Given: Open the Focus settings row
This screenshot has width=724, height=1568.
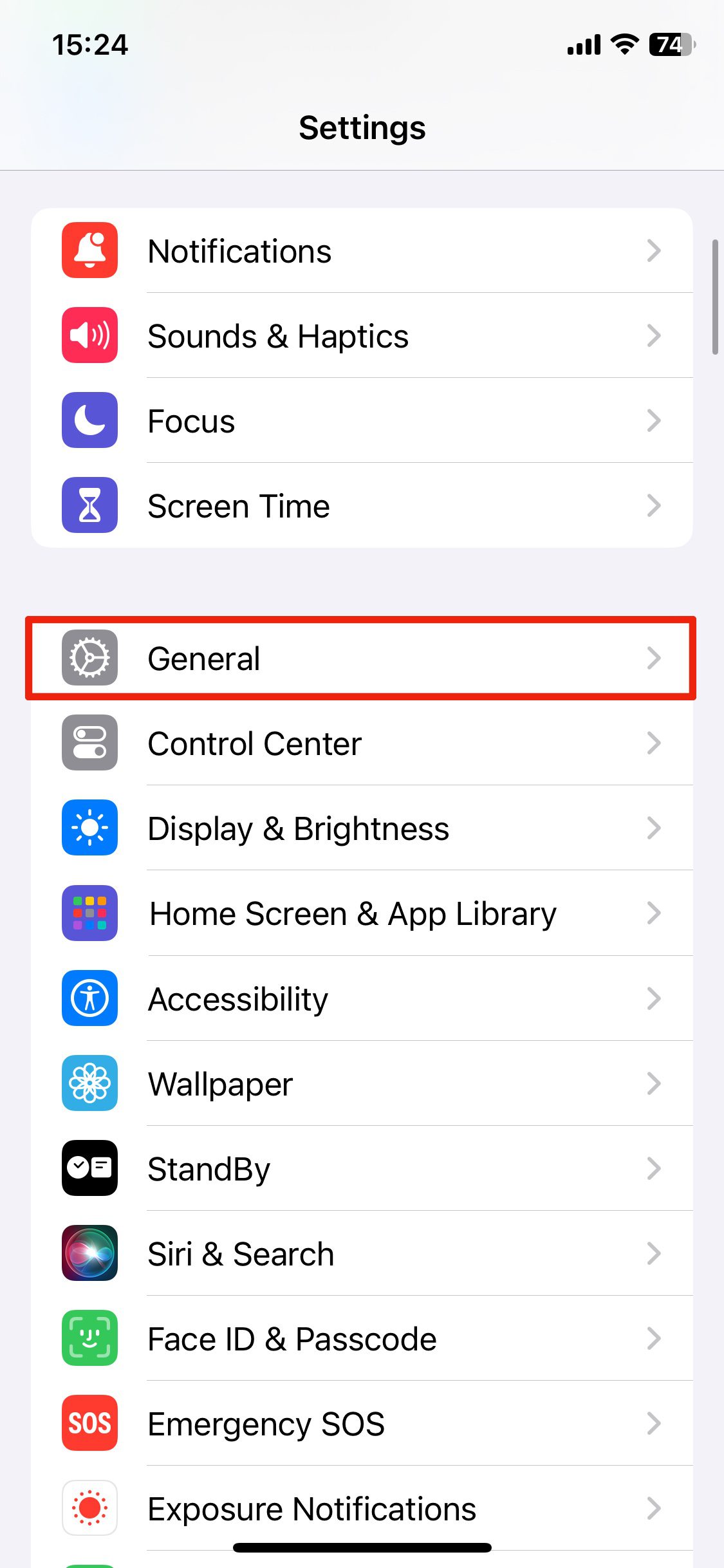Looking at the screenshot, I should point(362,420).
